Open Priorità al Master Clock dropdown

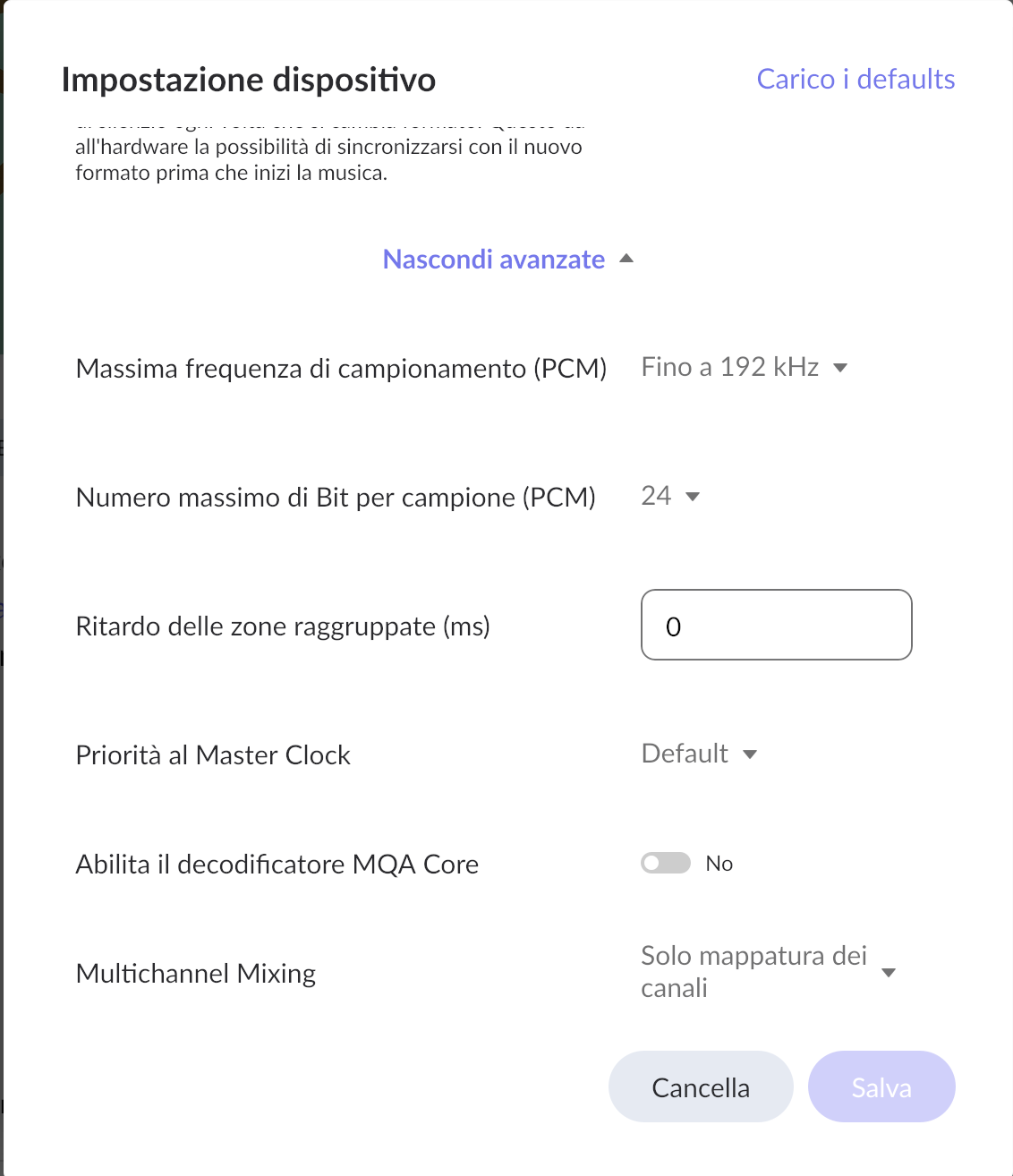[699, 754]
